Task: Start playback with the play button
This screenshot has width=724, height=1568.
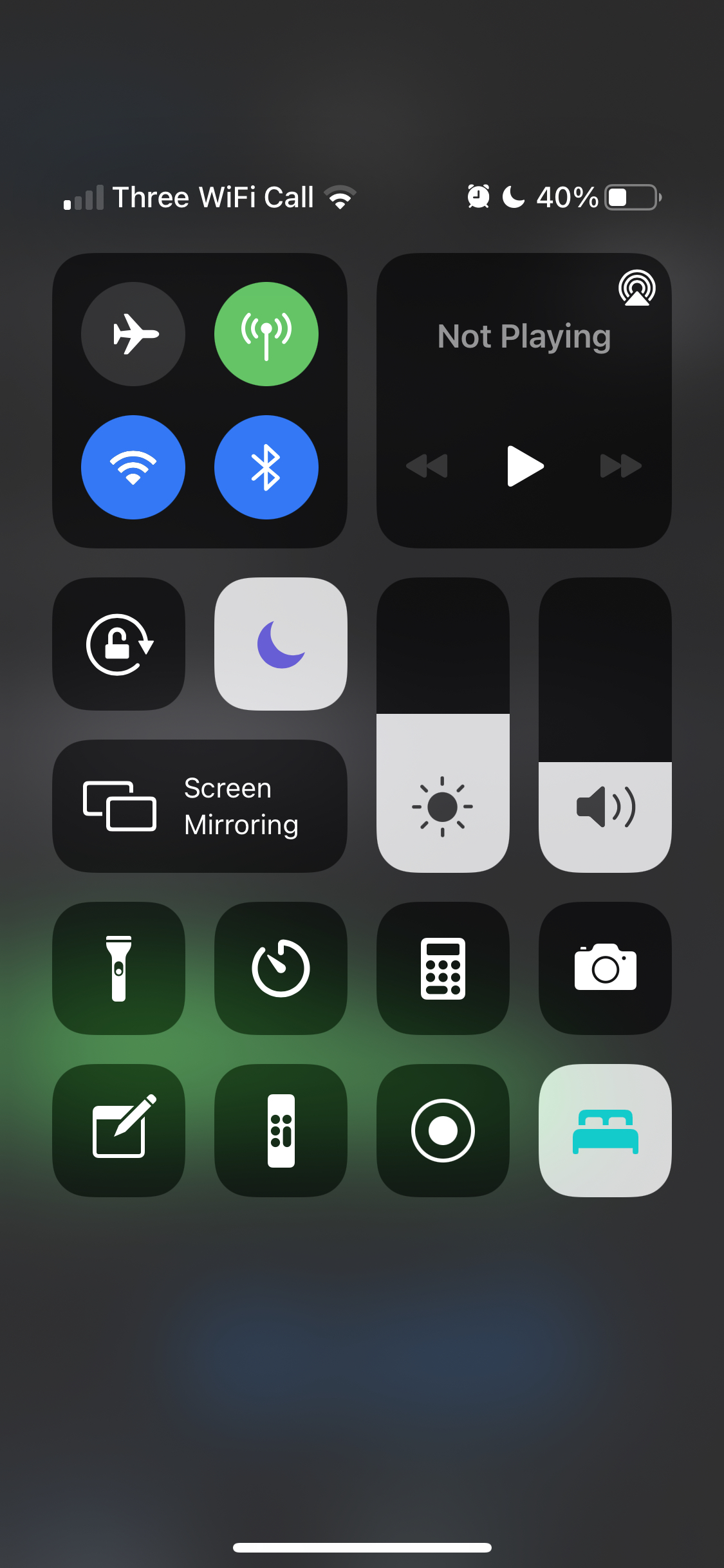Action: pyautogui.click(x=524, y=465)
